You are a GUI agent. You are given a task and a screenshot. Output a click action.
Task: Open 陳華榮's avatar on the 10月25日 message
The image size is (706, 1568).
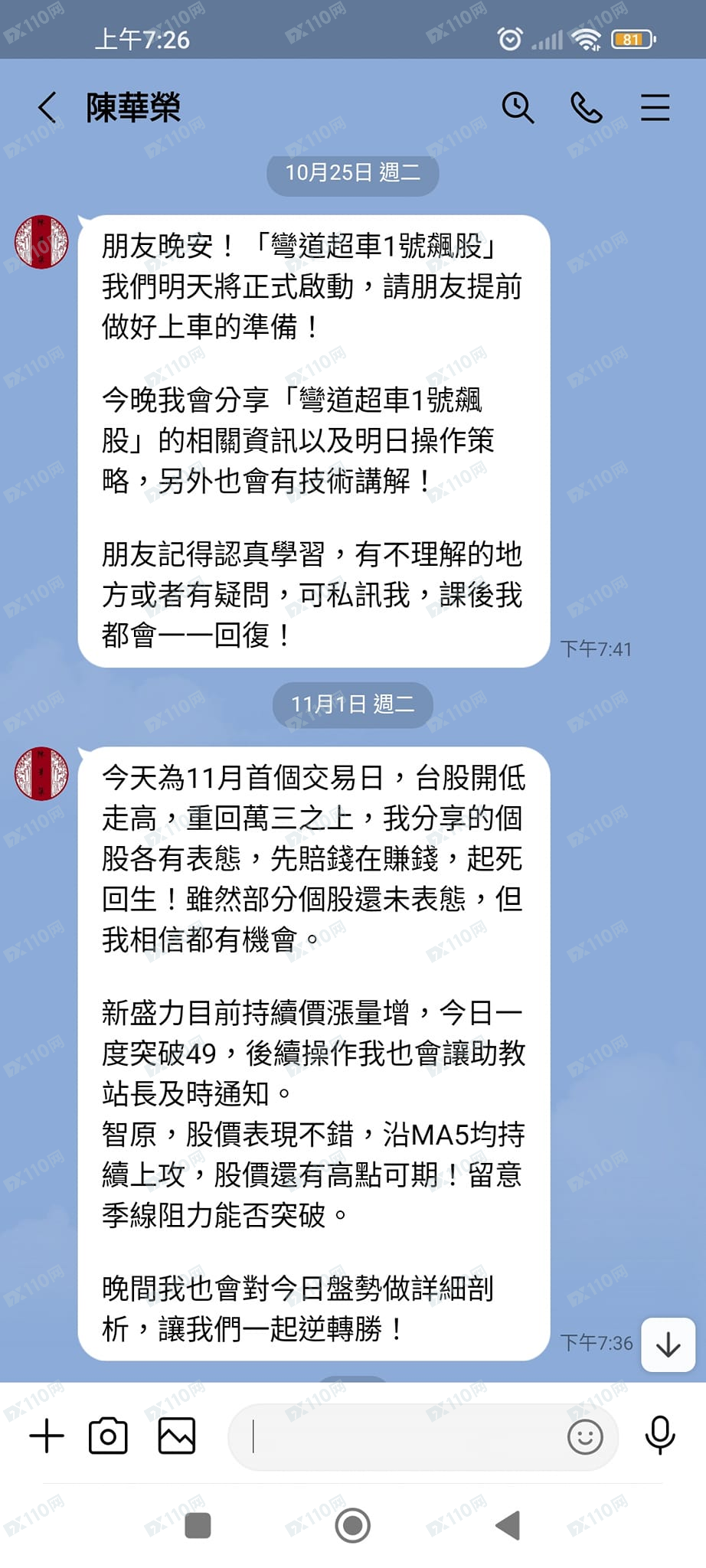pos(41,242)
